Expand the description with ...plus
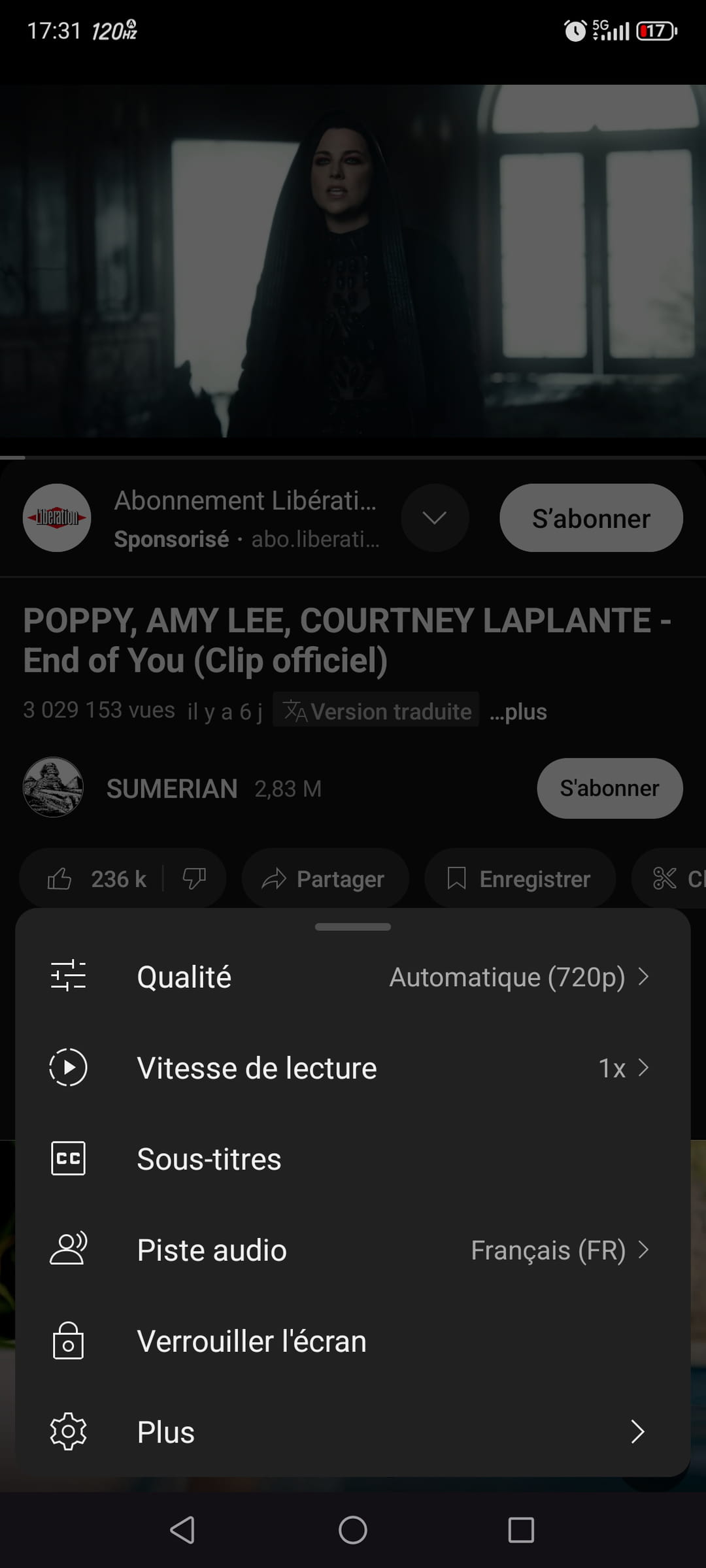This screenshot has width=706, height=1568. [x=518, y=711]
